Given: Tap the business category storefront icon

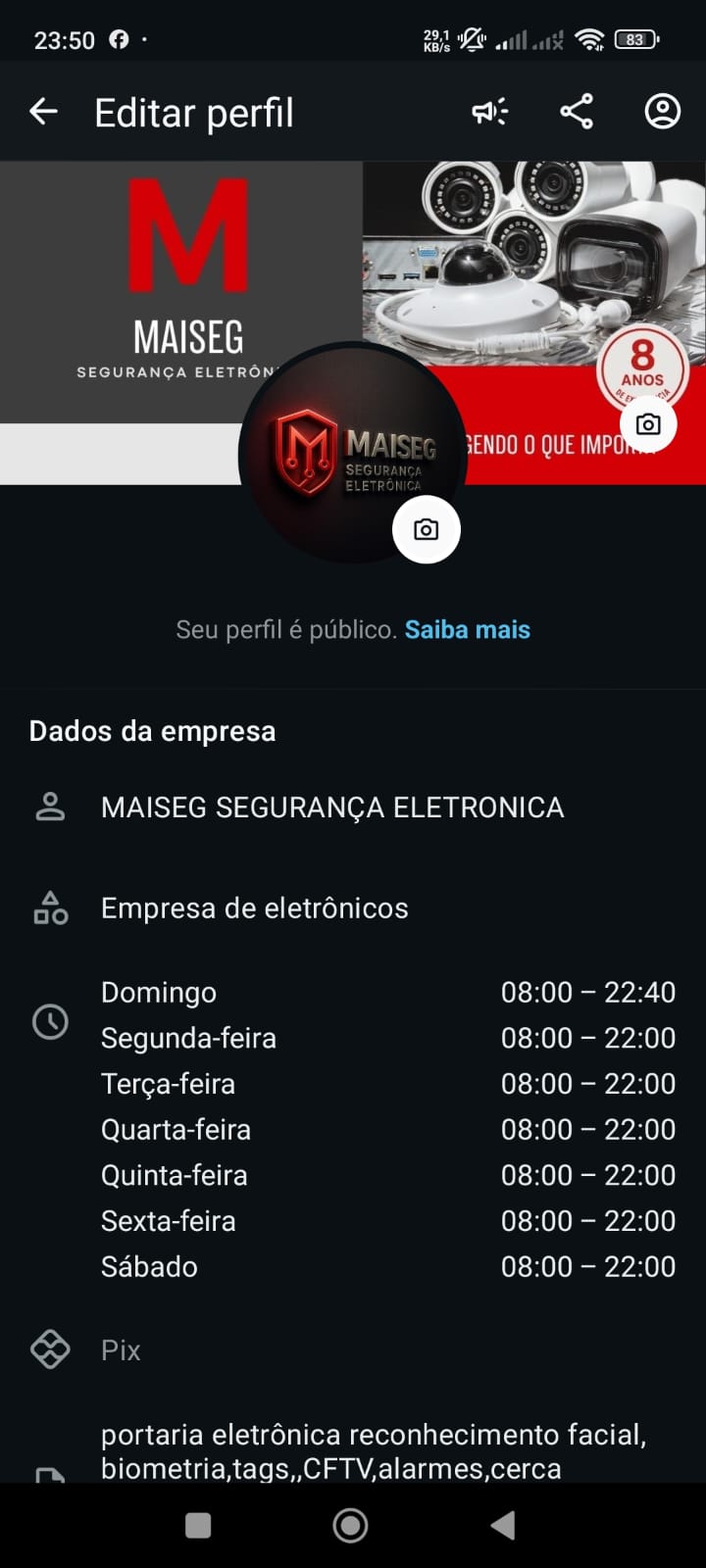Looking at the screenshot, I should 49,907.
